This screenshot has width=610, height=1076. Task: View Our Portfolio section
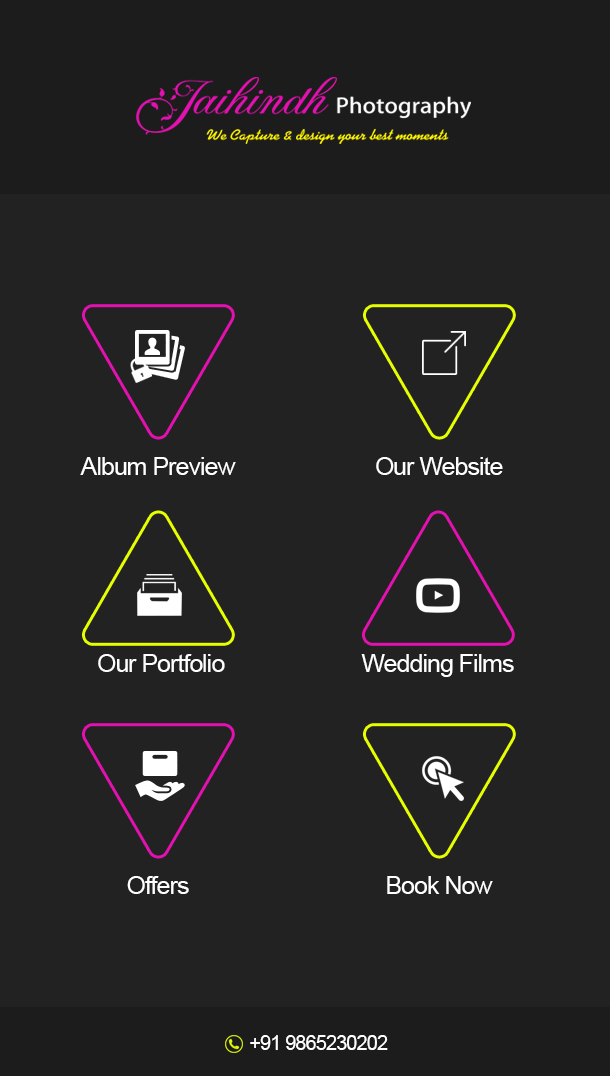coord(158,595)
